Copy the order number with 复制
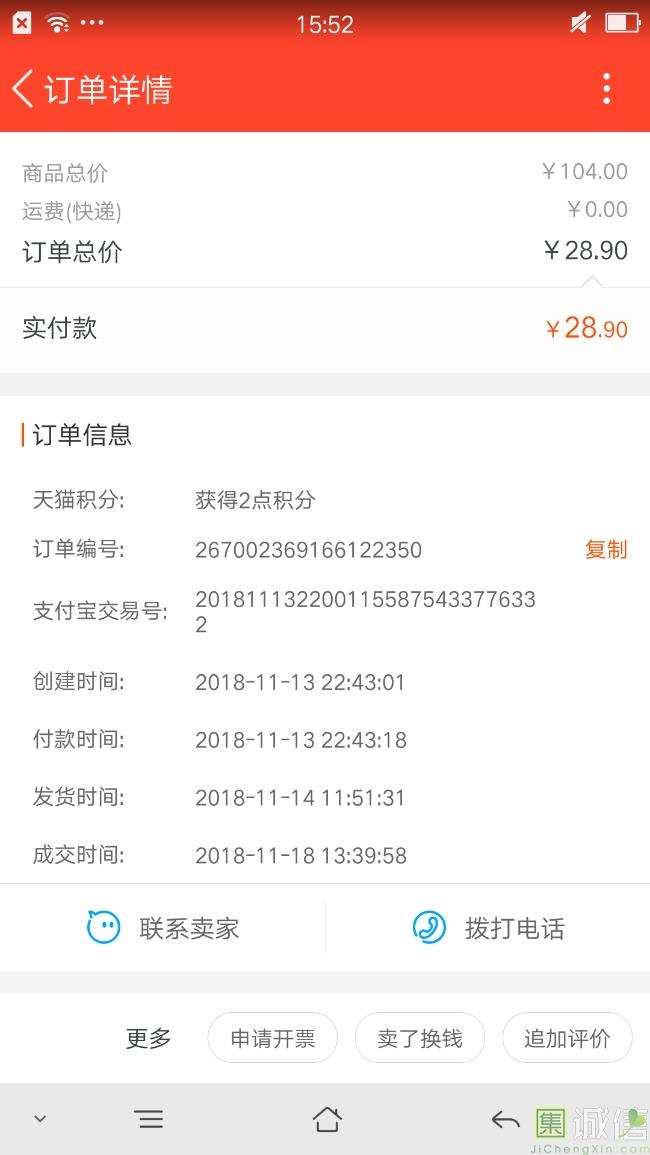Viewport: 650px width, 1155px height. (606, 550)
